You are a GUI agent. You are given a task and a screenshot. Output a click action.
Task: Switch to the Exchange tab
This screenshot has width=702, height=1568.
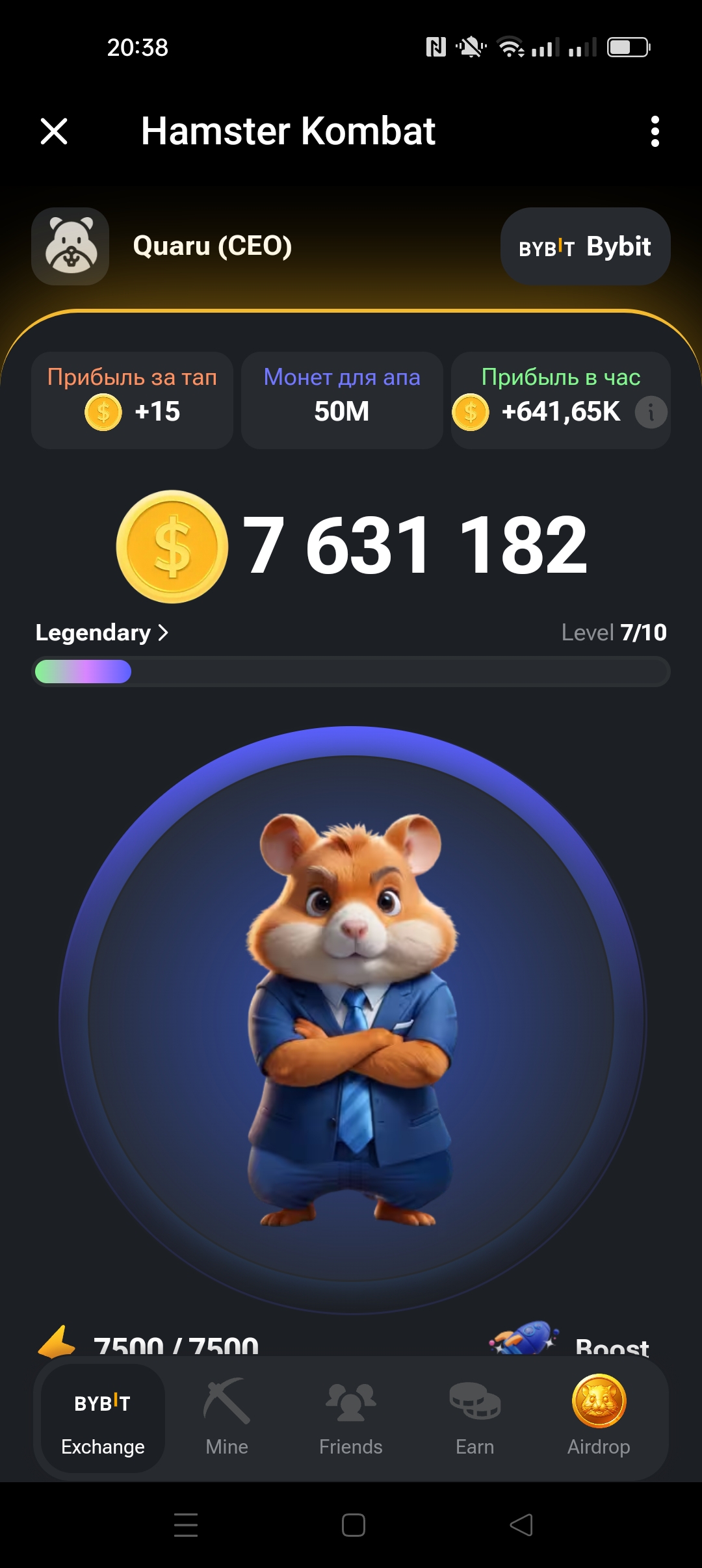(x=103, y=1418)
